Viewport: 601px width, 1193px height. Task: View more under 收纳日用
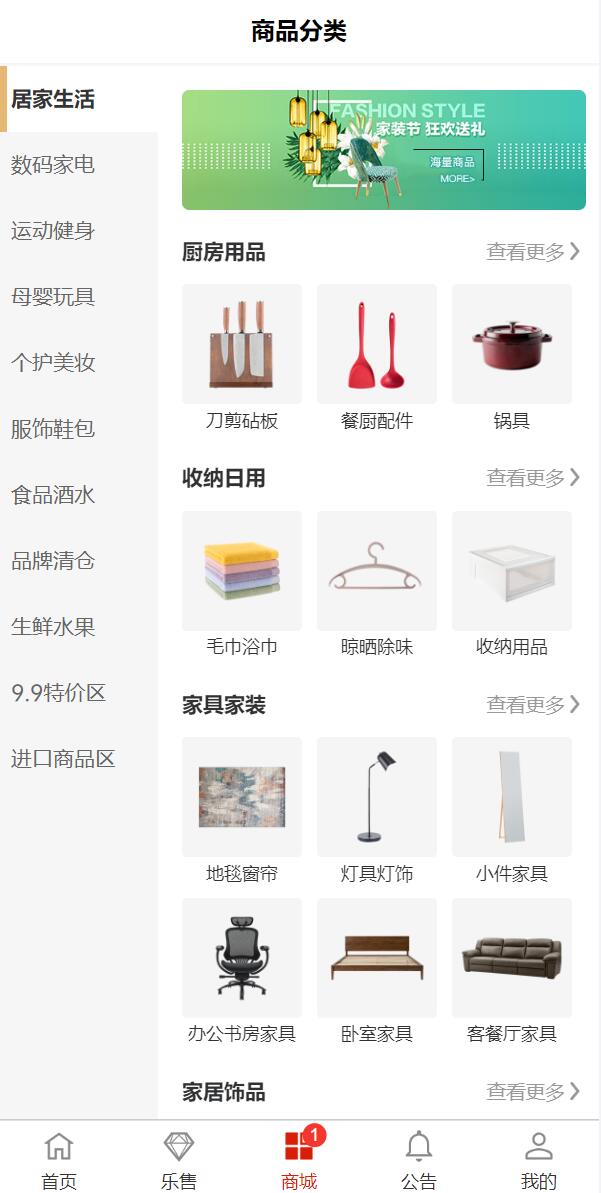[x=532, y=478]
